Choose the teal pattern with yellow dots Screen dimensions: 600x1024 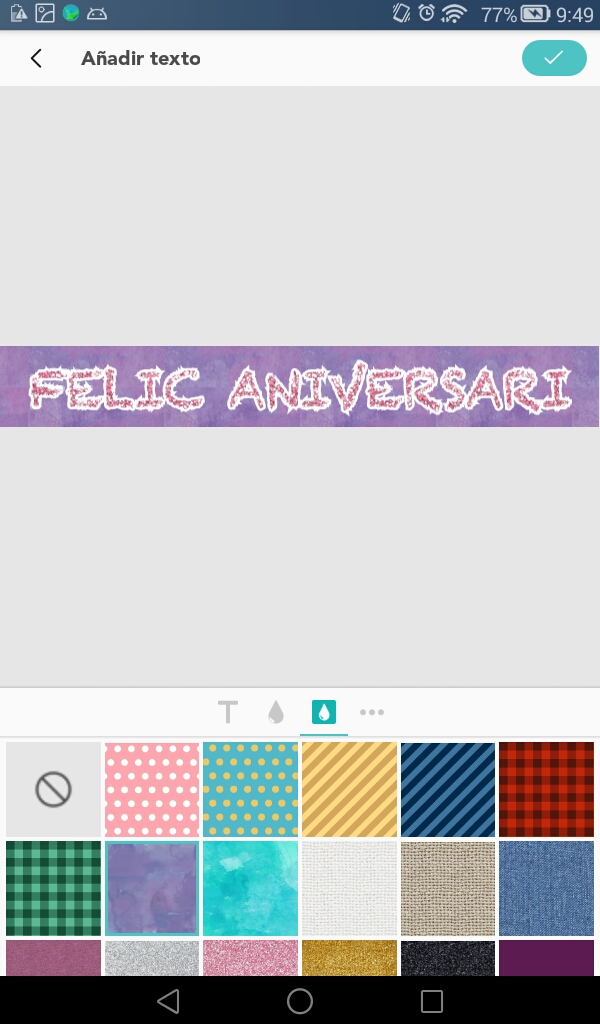click(250, 789)
